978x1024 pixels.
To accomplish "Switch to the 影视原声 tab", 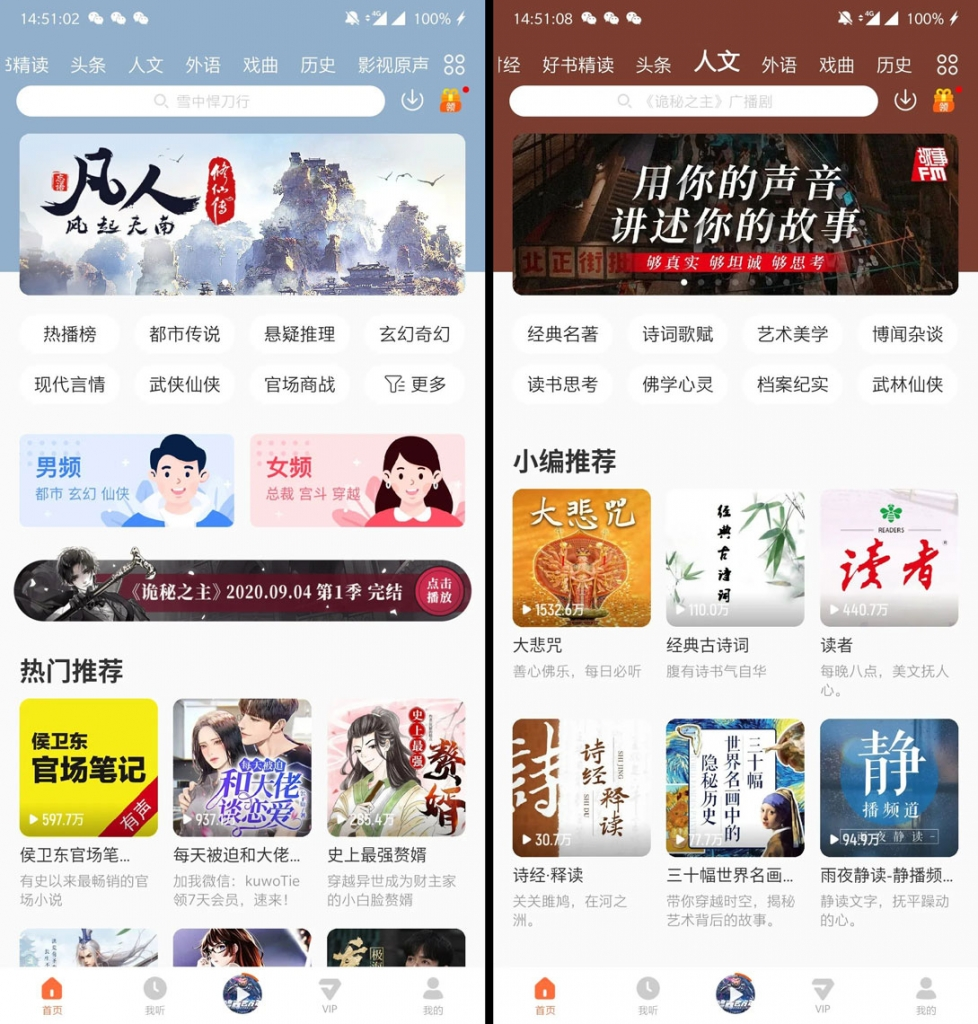I will coord(393,65).
